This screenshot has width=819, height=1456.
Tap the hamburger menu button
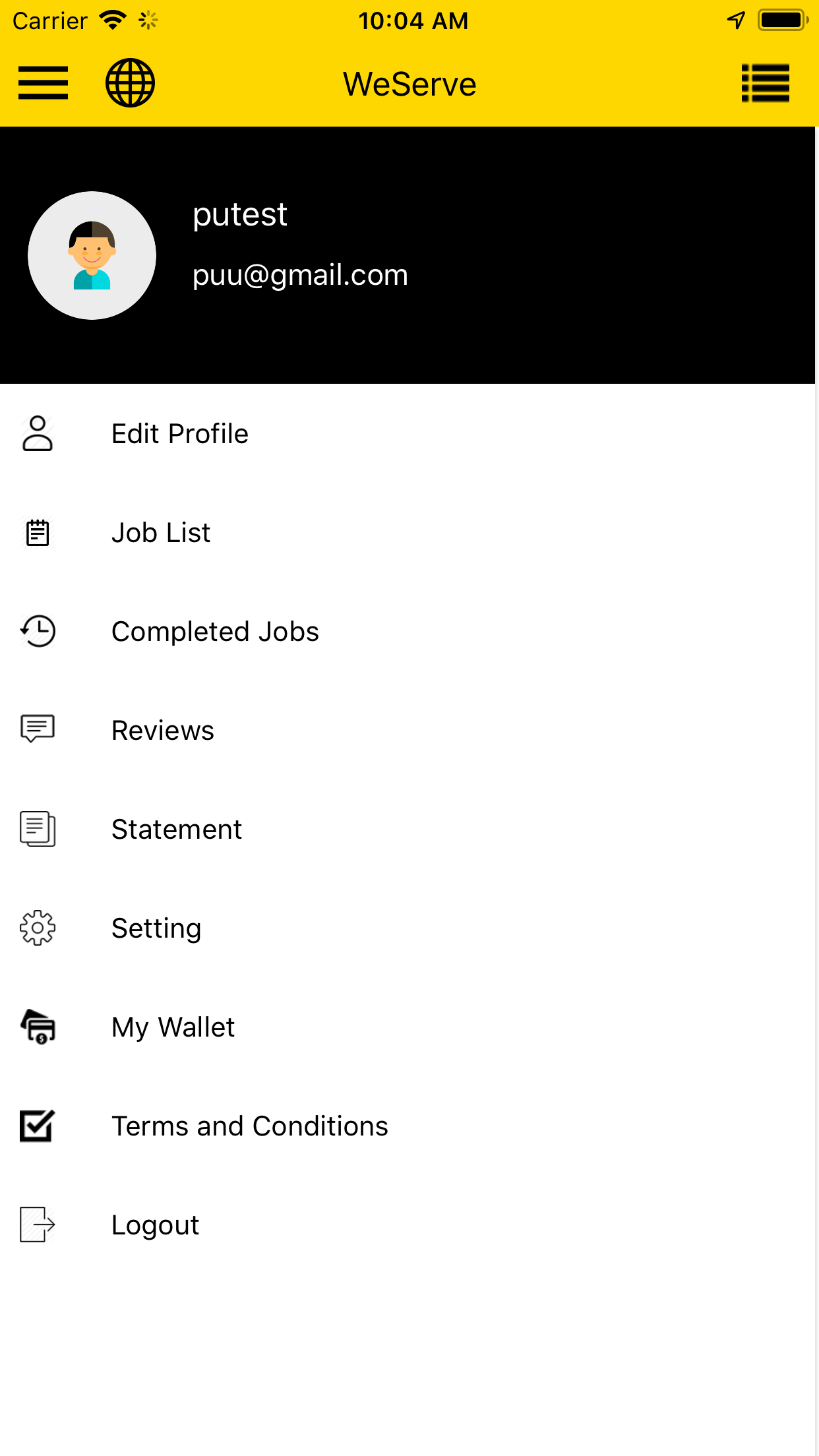point(43,83)
